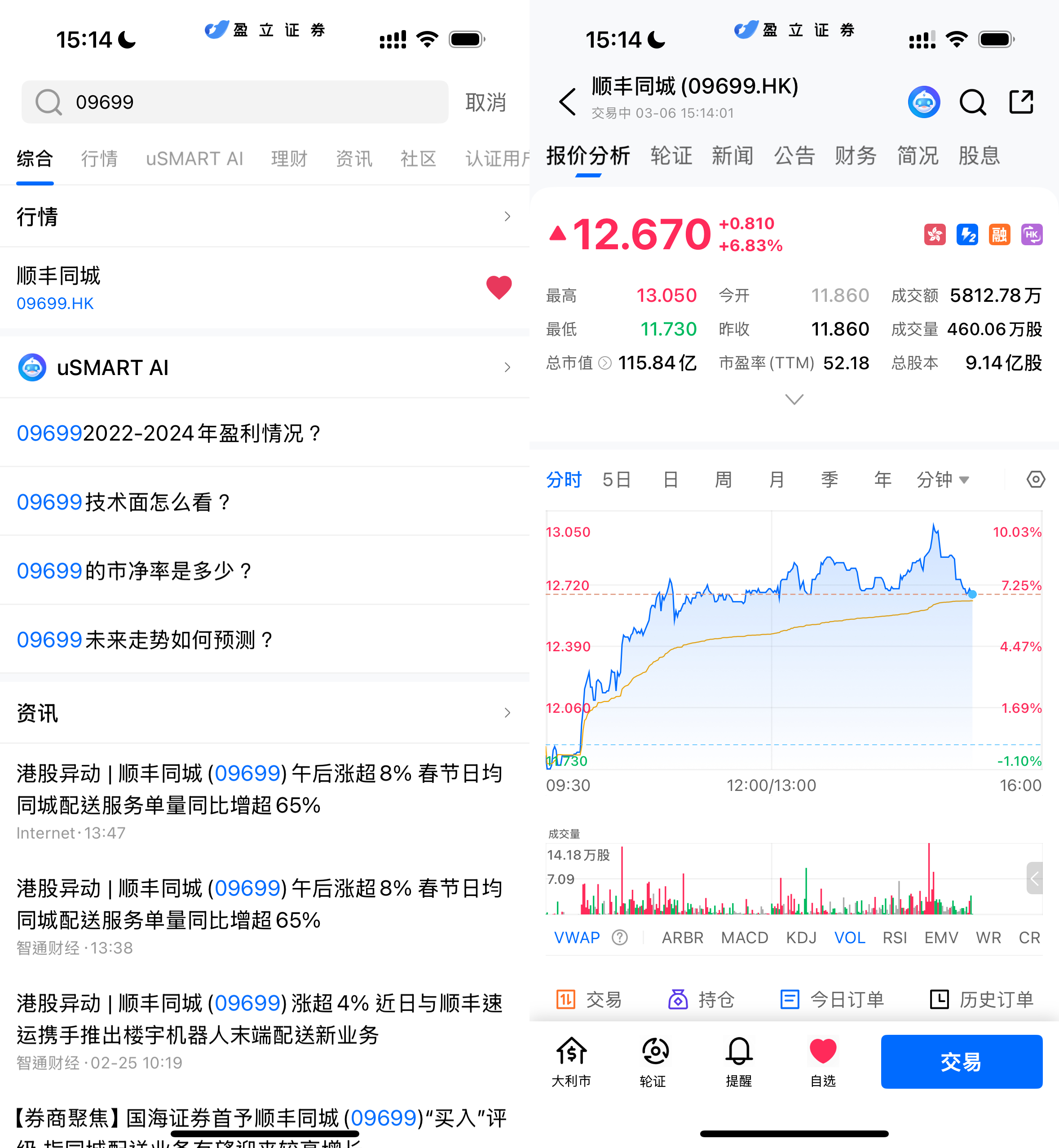Ask 09699技术面怎么看
Screen dimensions: 1059x1148
point(123,502)
